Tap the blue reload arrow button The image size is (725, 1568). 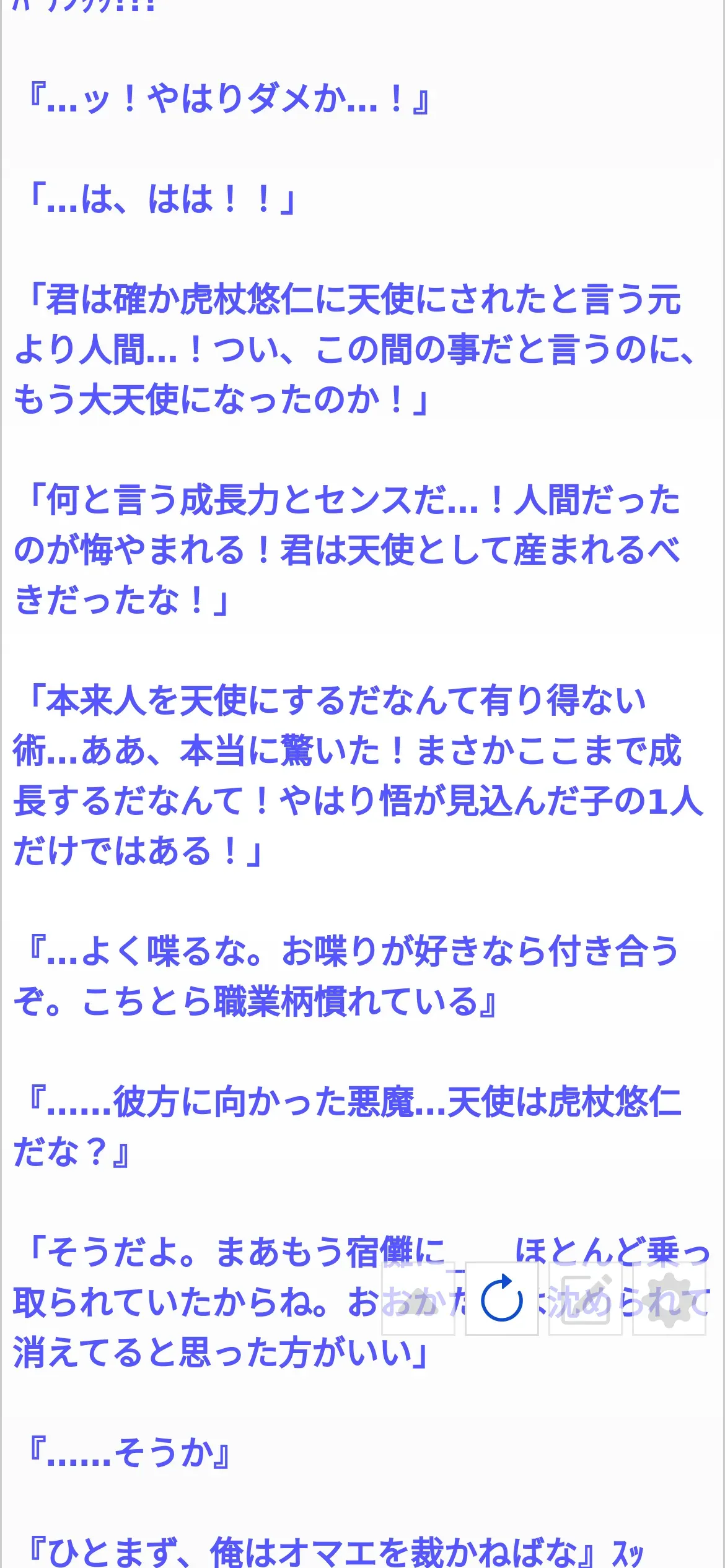pyautogui.click(x=501, y=1299)
